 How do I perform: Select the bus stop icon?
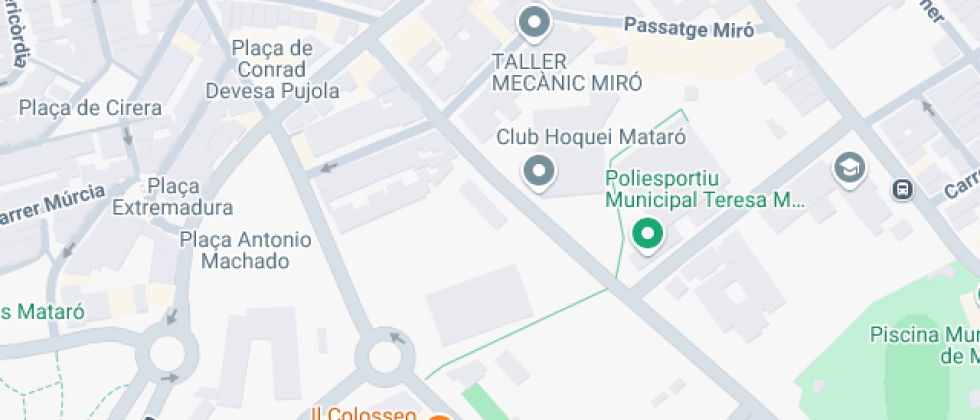pyautogui.click(x=902, y=189)
